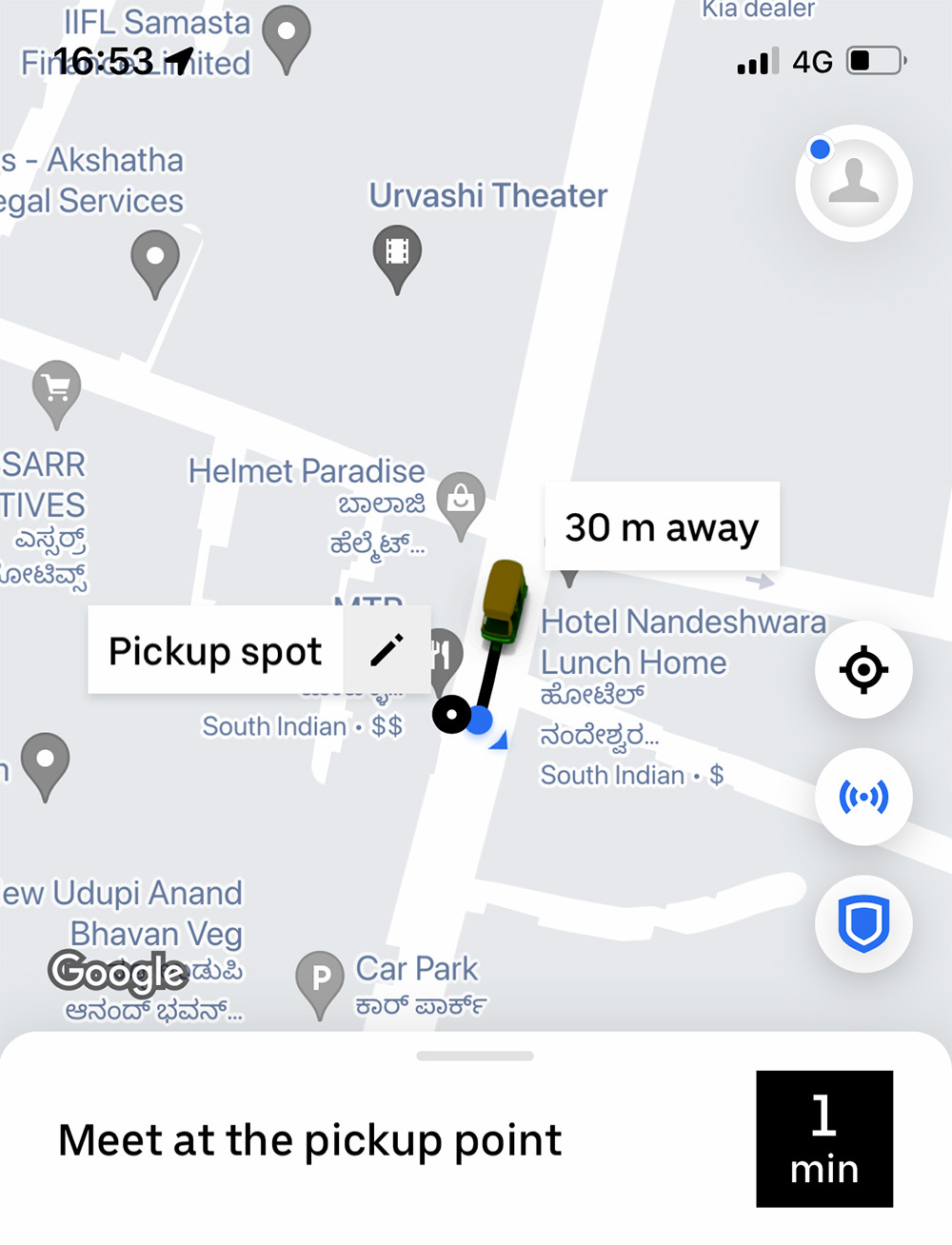Open the safety shield toolkit
This screenshot has height=1245, width=952.
pyautogui.click(x=863, y=923)
